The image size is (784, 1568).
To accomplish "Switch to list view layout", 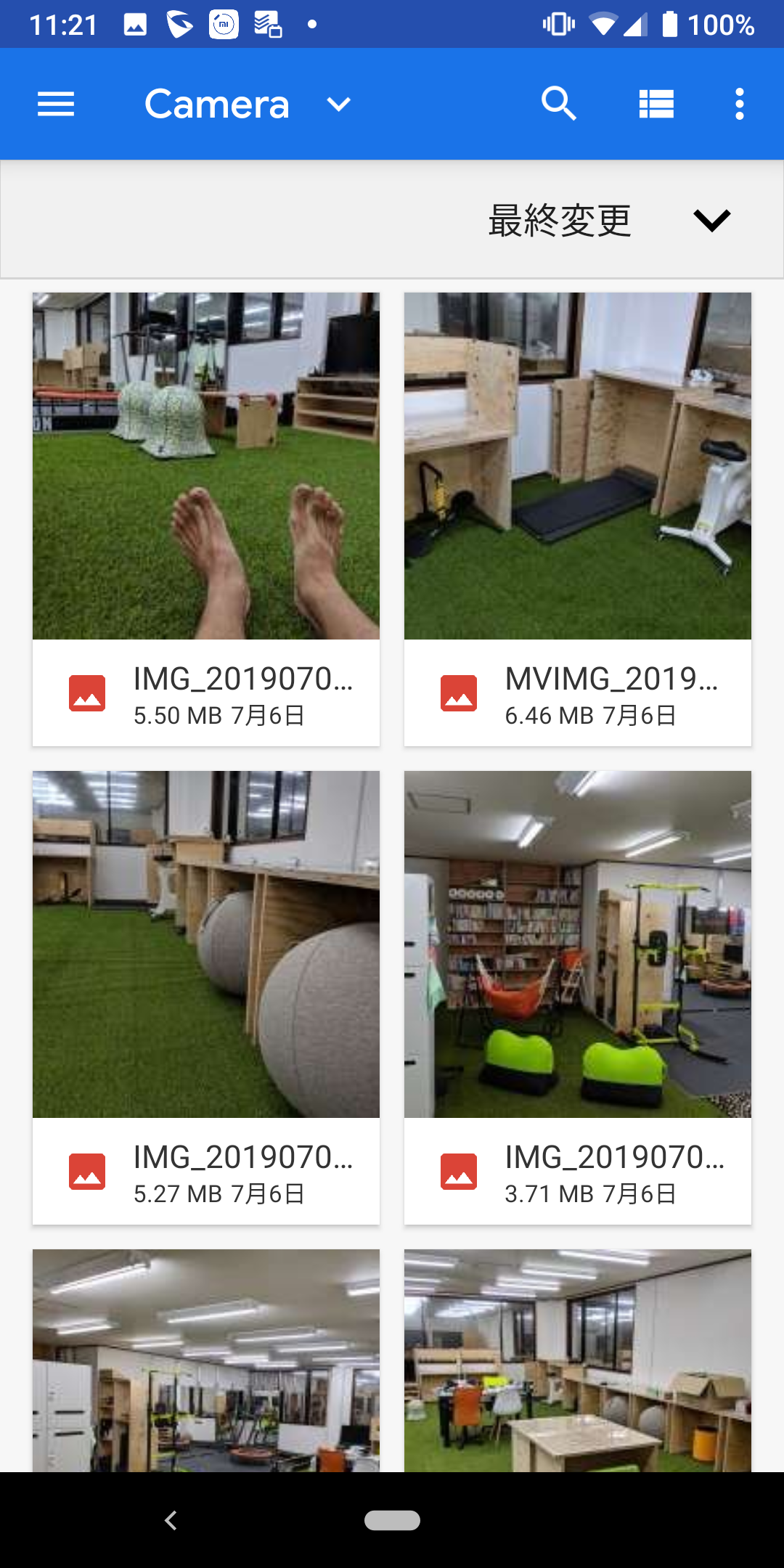I will pyautogui.click(x=656, y=104).
